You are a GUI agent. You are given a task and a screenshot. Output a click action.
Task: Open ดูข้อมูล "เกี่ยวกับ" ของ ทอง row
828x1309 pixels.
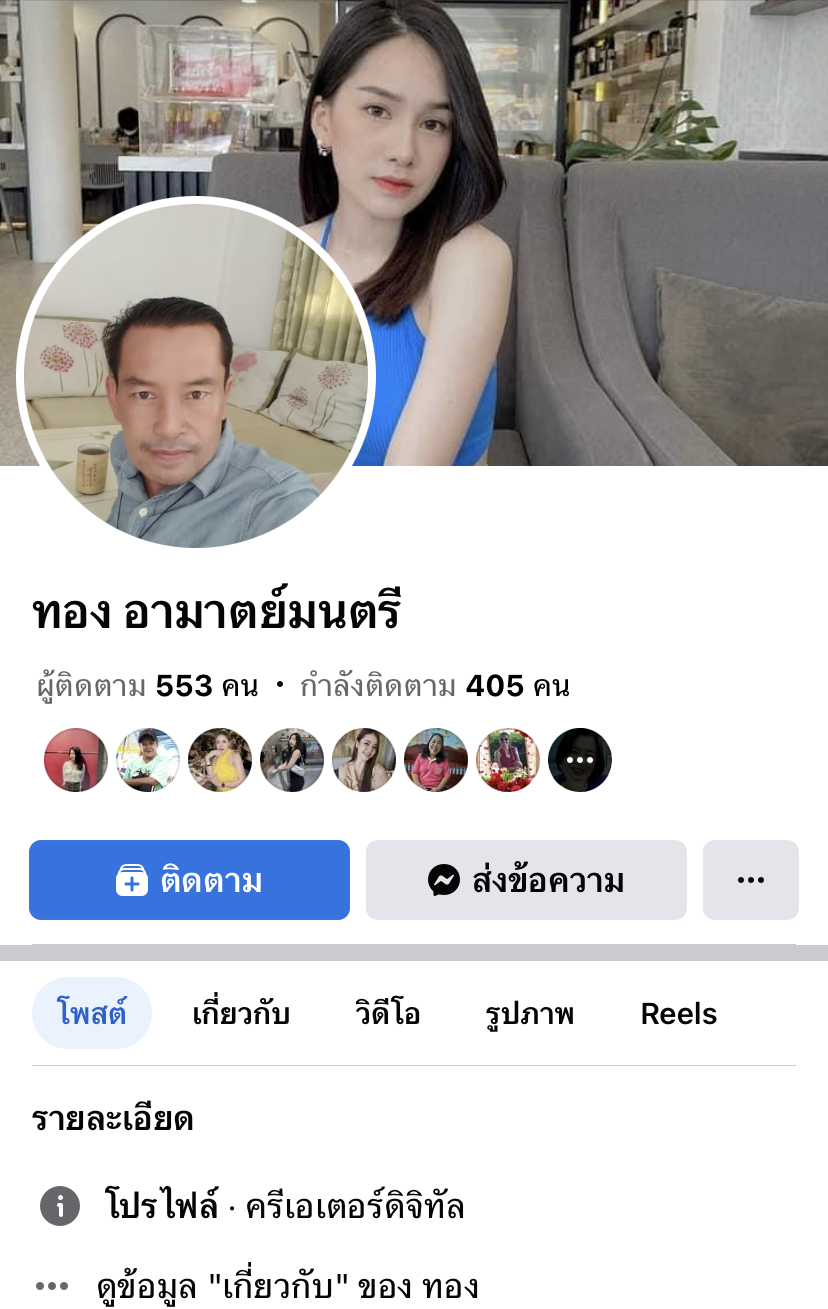[287, 1286]
